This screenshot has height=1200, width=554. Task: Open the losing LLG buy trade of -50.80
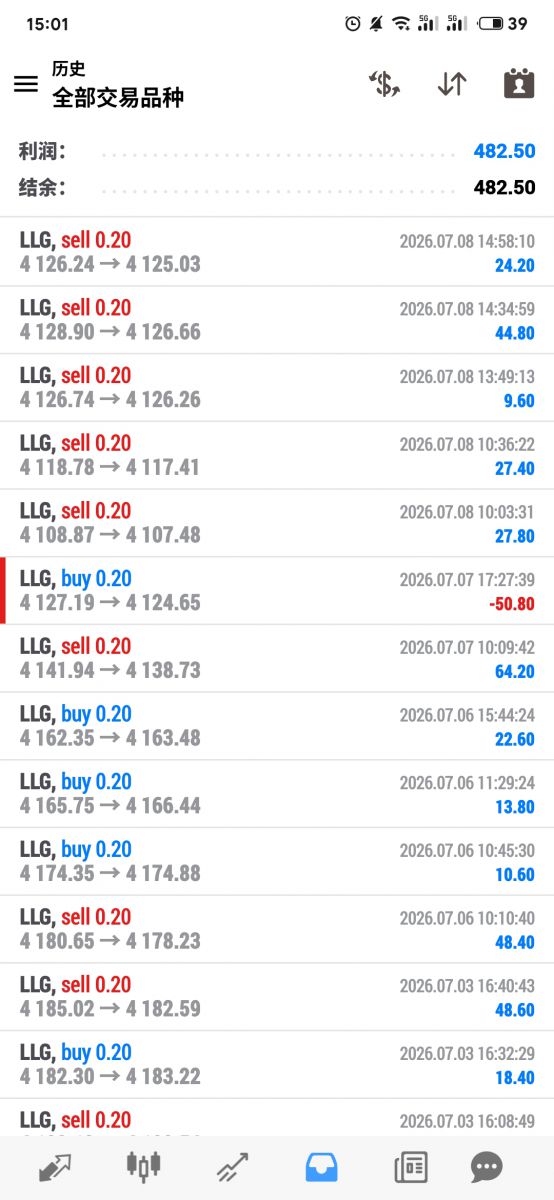[x=277, y=591]
